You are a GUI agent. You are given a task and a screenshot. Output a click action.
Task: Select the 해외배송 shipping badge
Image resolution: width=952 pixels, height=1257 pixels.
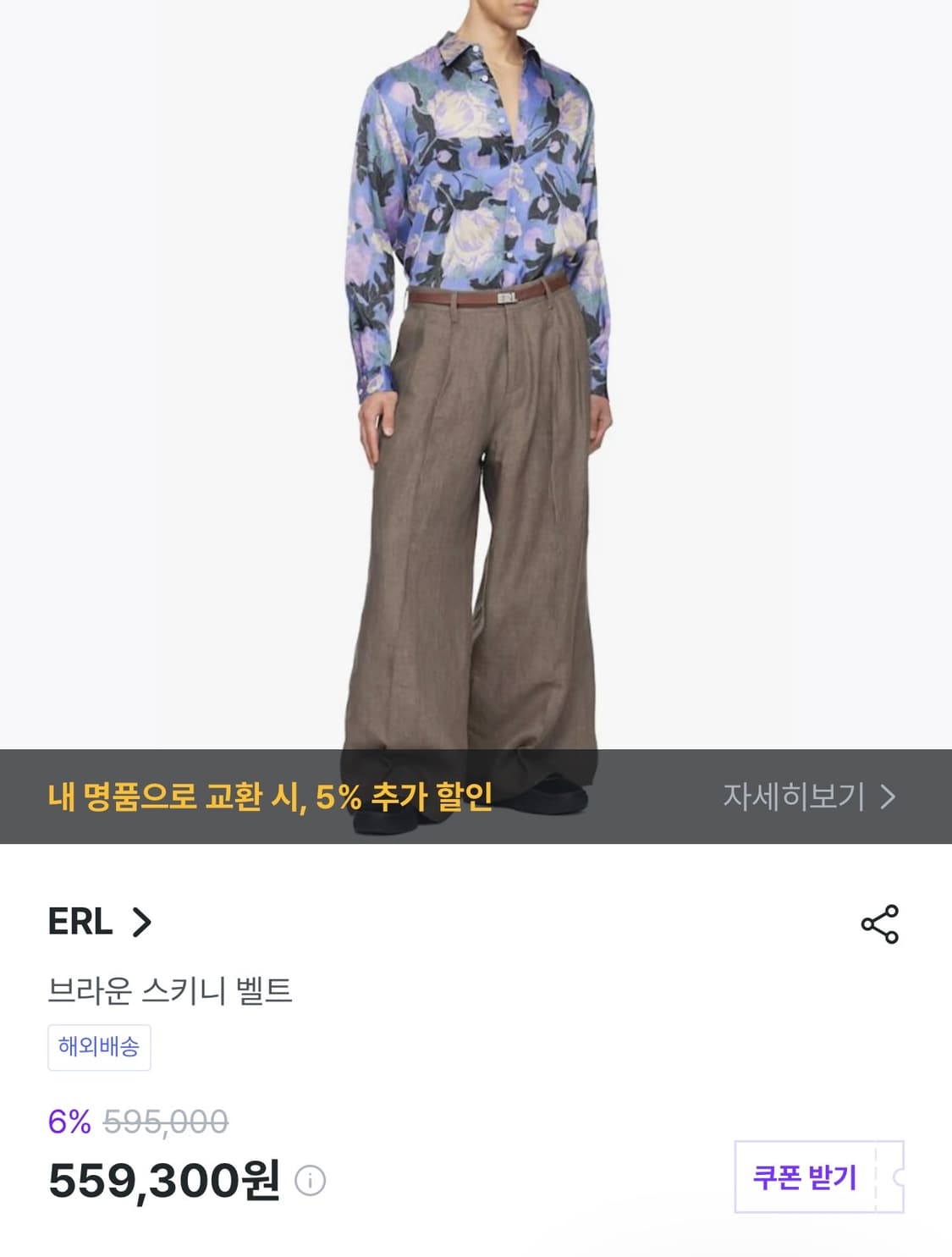99,1046
